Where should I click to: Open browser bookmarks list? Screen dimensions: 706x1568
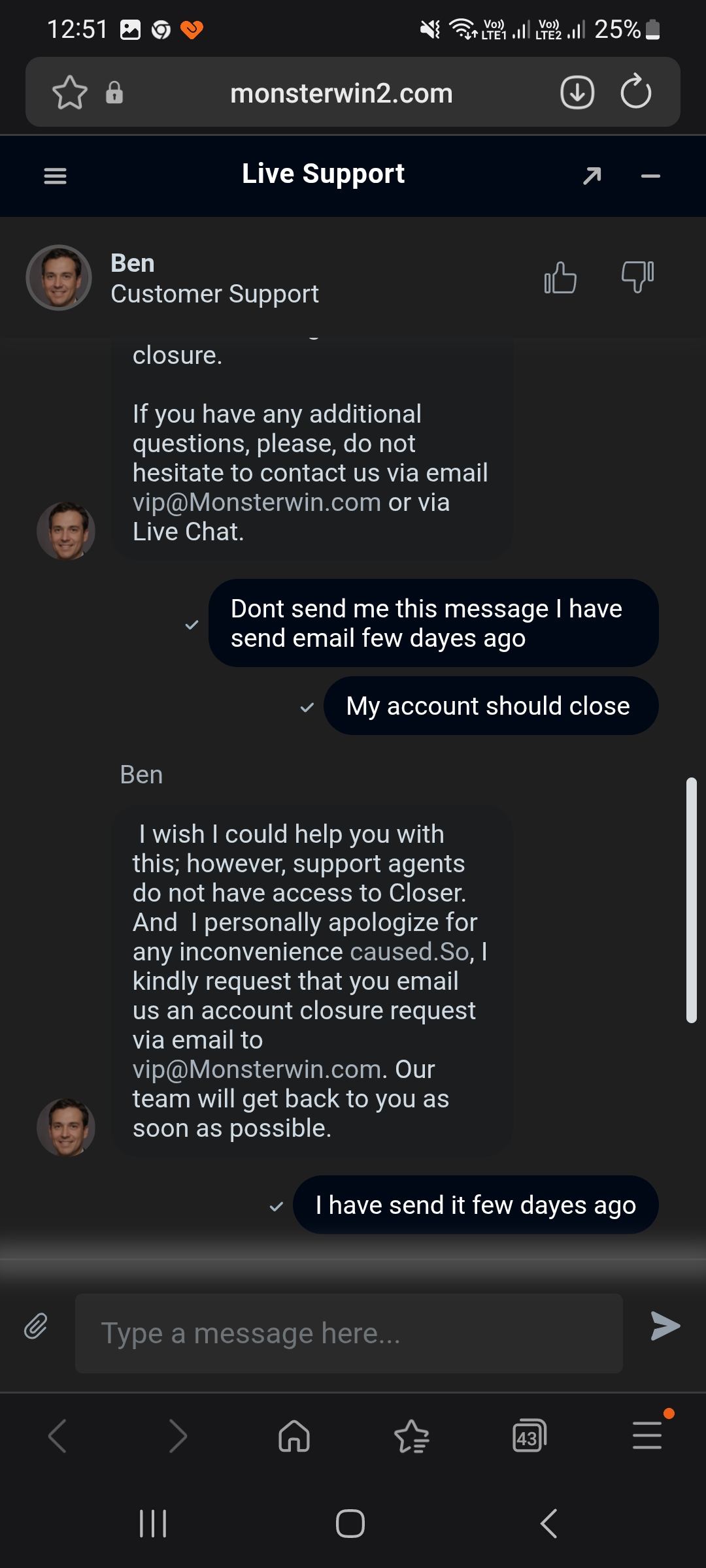[x=412, y=1436]
